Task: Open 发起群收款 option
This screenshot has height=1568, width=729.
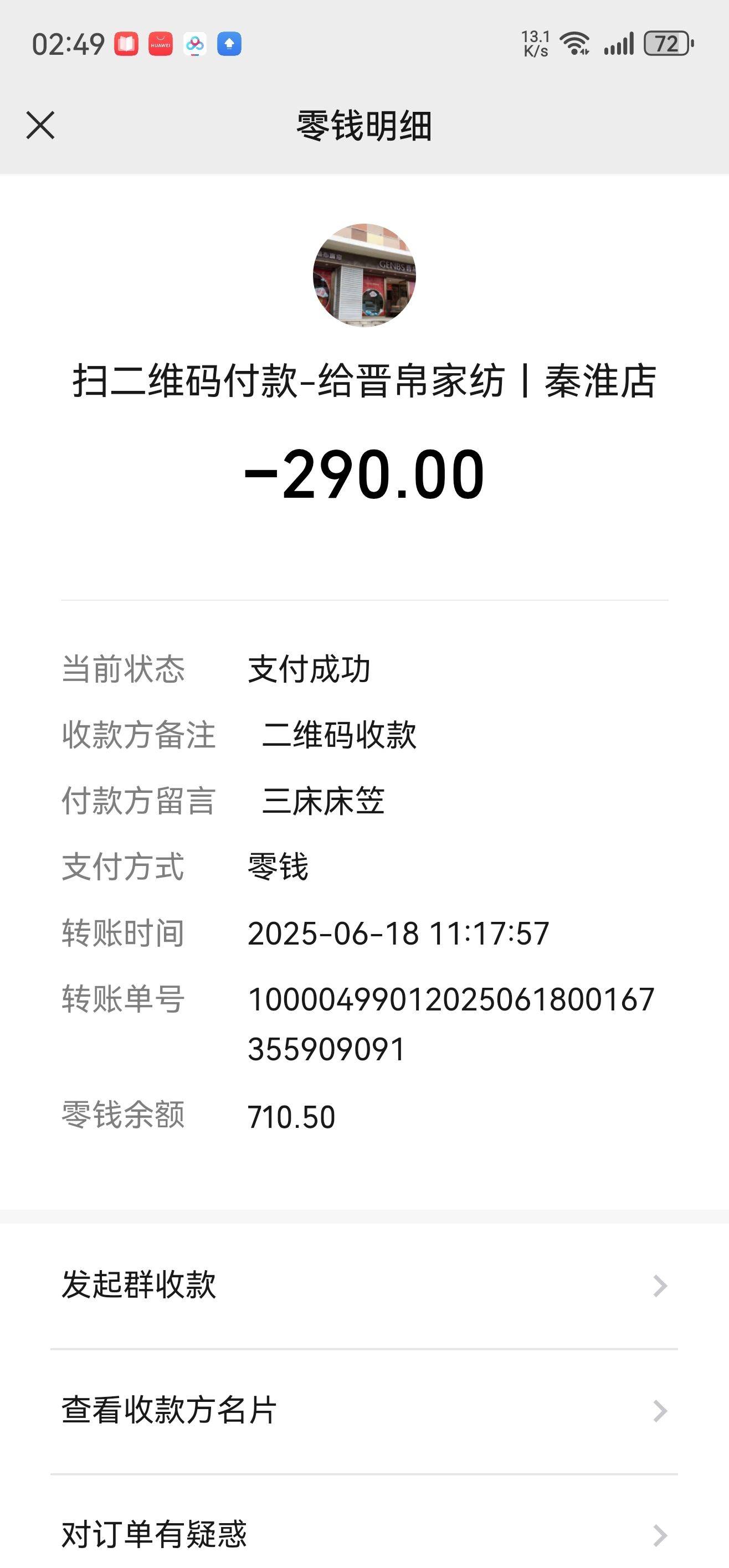Action: [364, 1286]
